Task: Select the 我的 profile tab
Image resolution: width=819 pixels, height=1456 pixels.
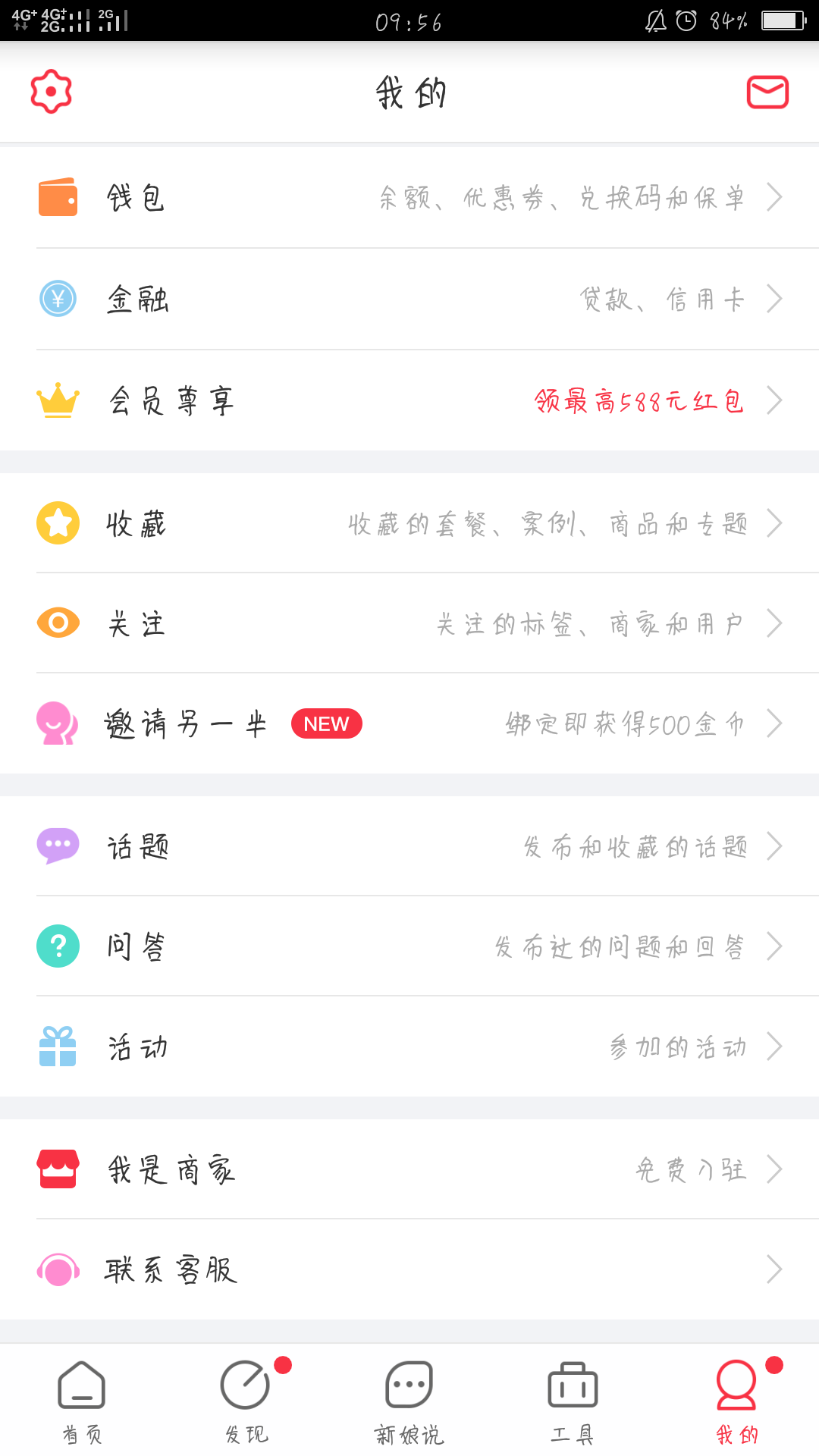Action: pos(737,1401)
